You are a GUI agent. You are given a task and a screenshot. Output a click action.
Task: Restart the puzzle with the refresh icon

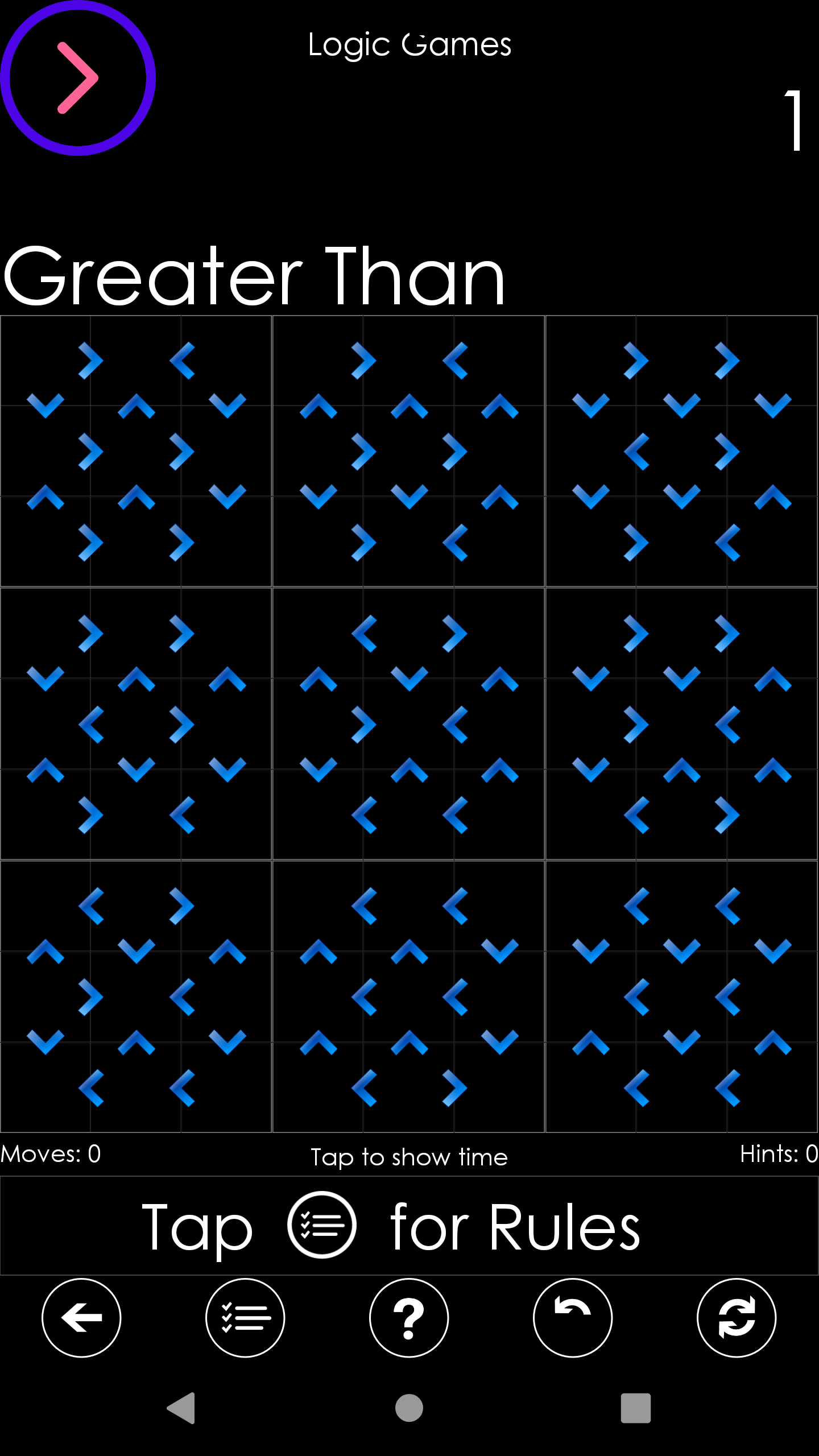(737, 1318)
